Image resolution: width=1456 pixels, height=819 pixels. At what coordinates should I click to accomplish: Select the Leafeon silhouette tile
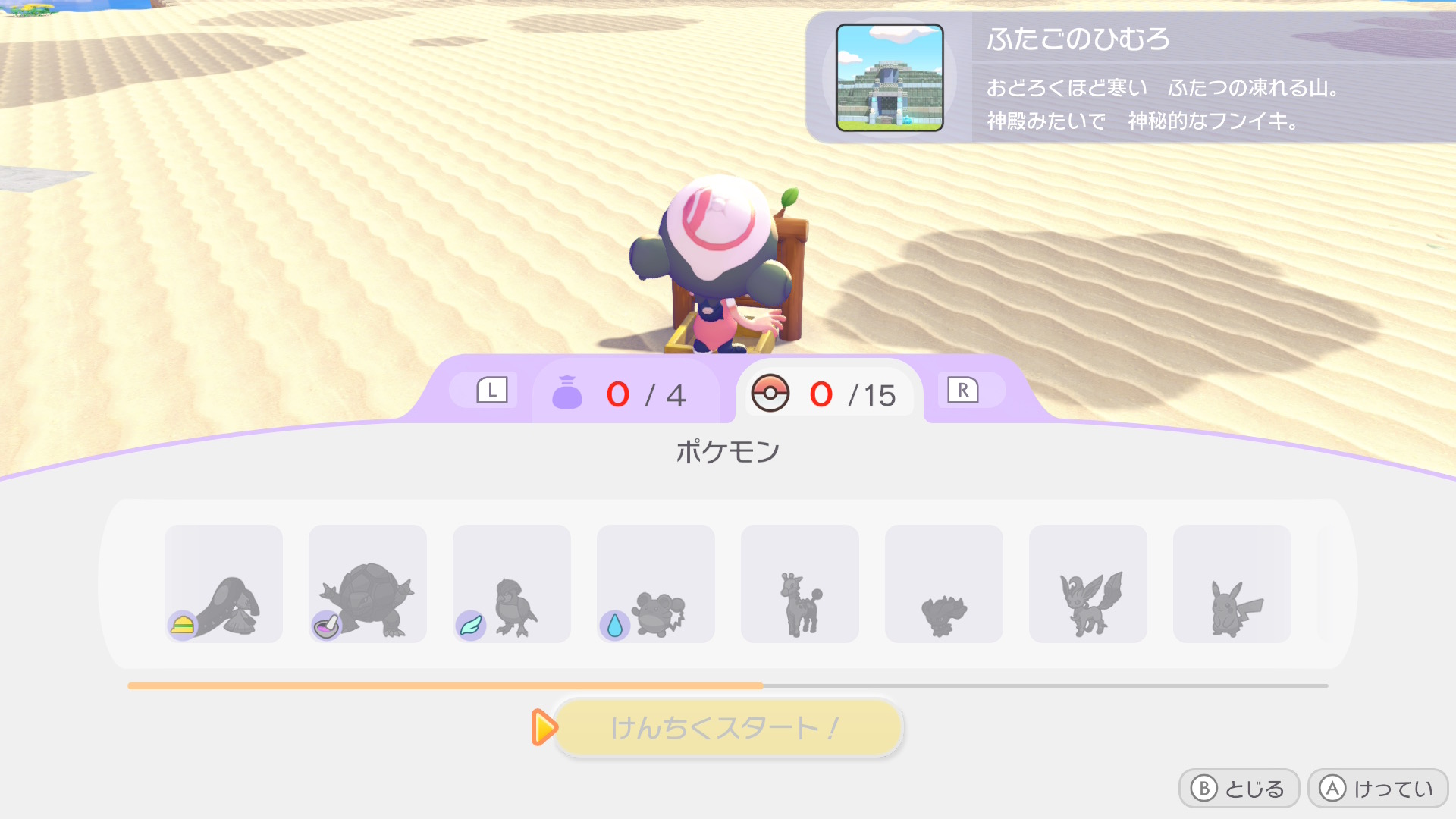[x=1088, y=584]
